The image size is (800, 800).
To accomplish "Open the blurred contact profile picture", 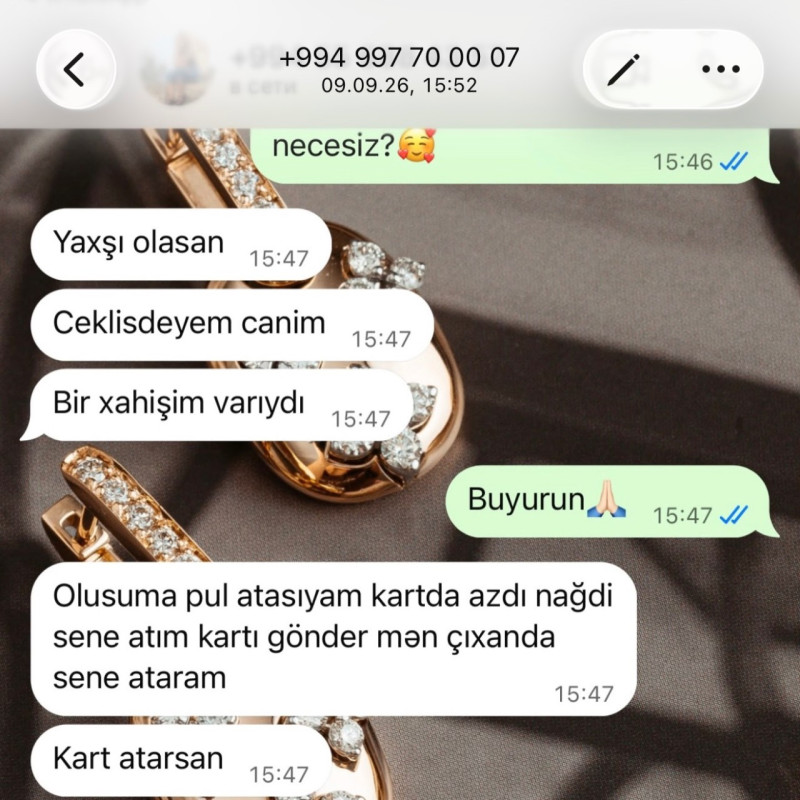I will [x=177, y=69].
